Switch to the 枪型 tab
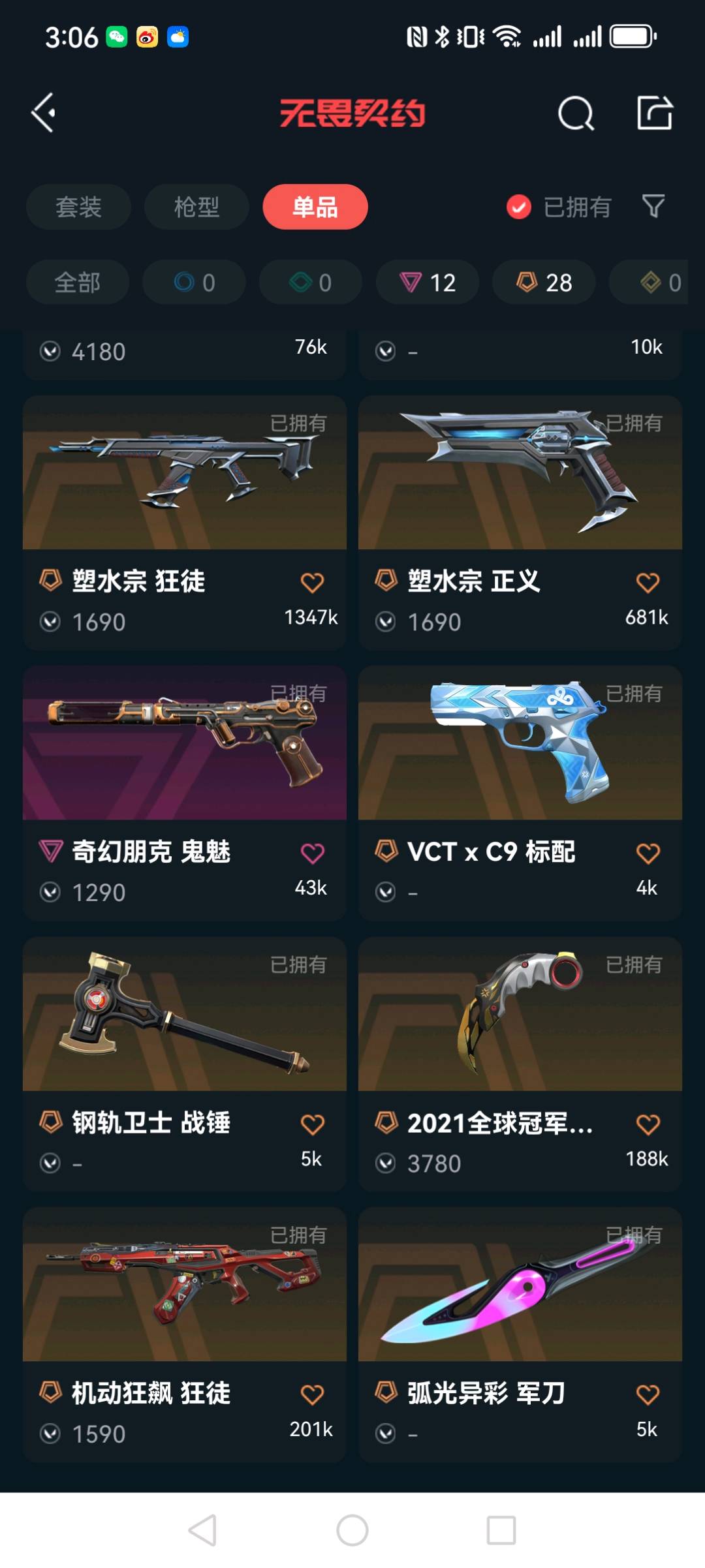 (196, 207)
